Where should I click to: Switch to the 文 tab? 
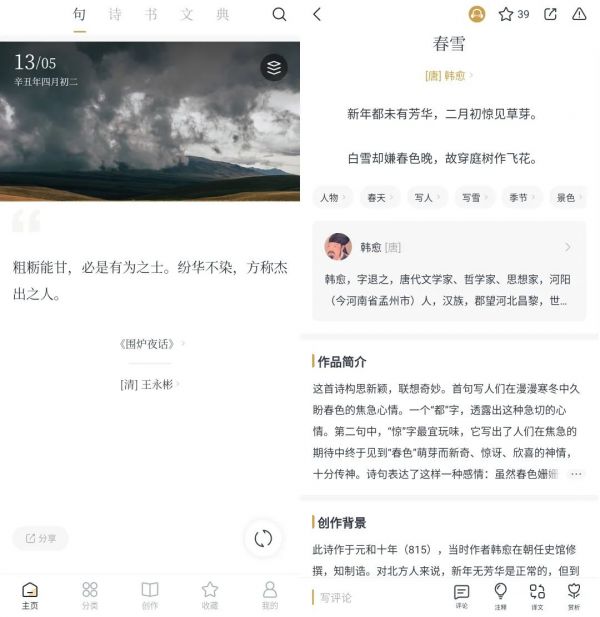click(186, 14)
